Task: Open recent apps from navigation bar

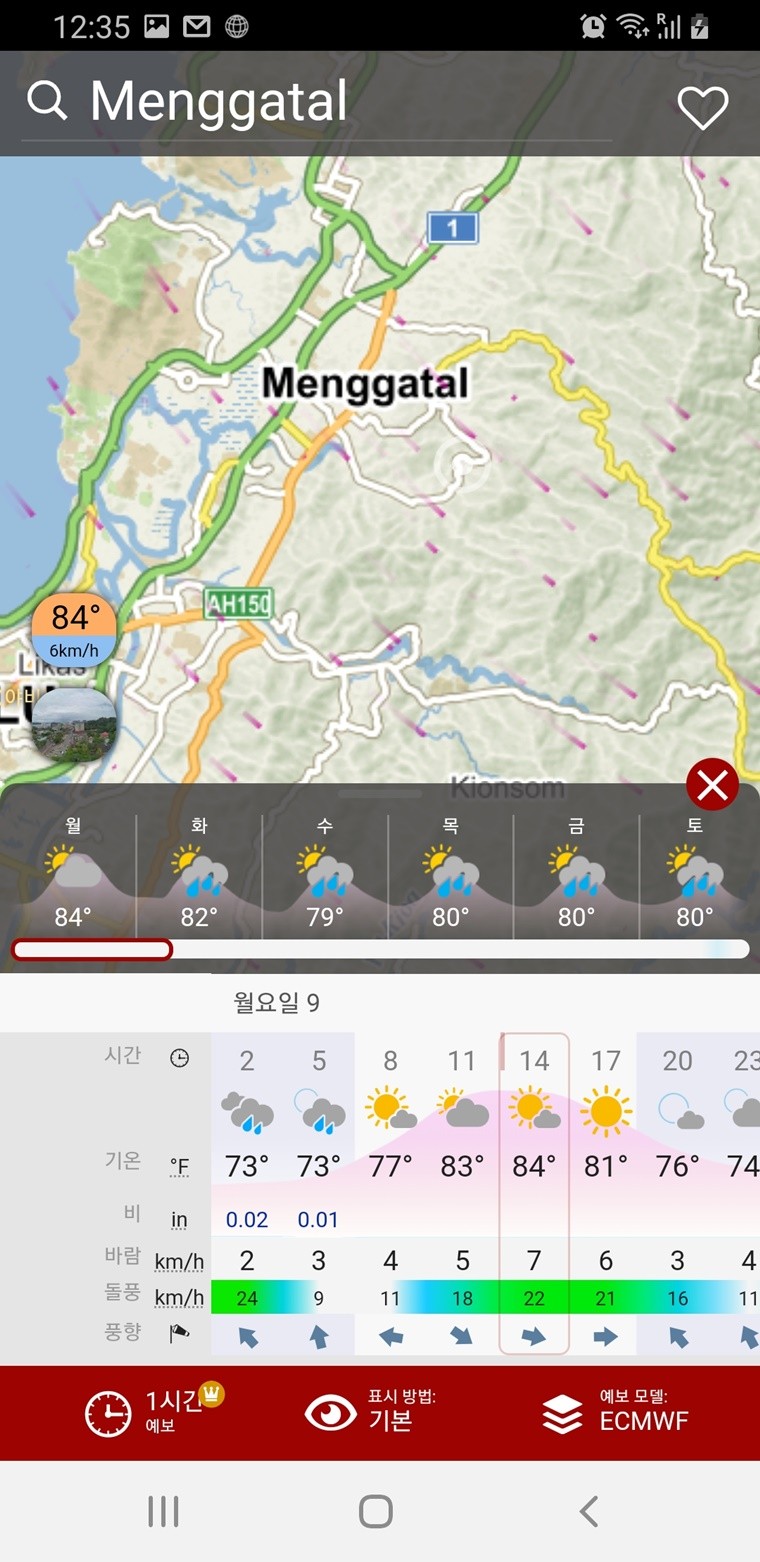Action: point(163,1511)
